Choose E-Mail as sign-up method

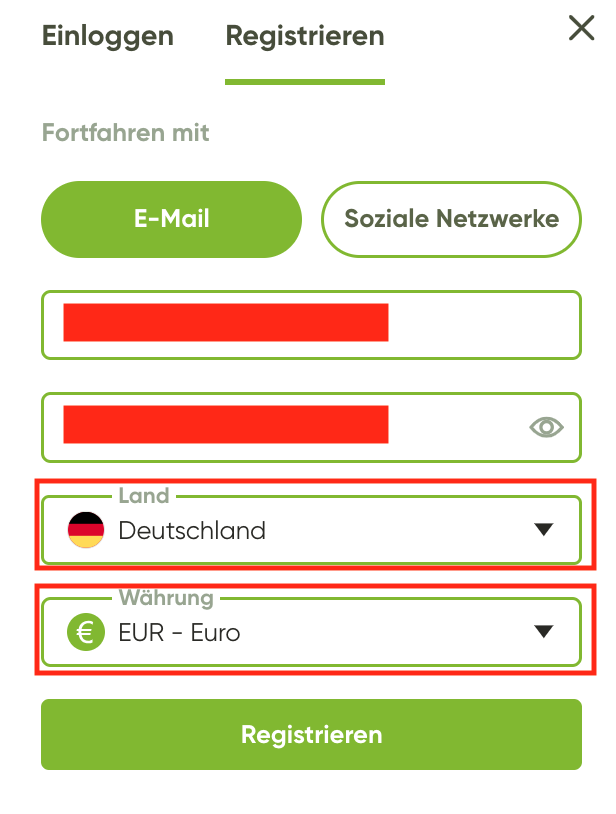coord(171,219)
